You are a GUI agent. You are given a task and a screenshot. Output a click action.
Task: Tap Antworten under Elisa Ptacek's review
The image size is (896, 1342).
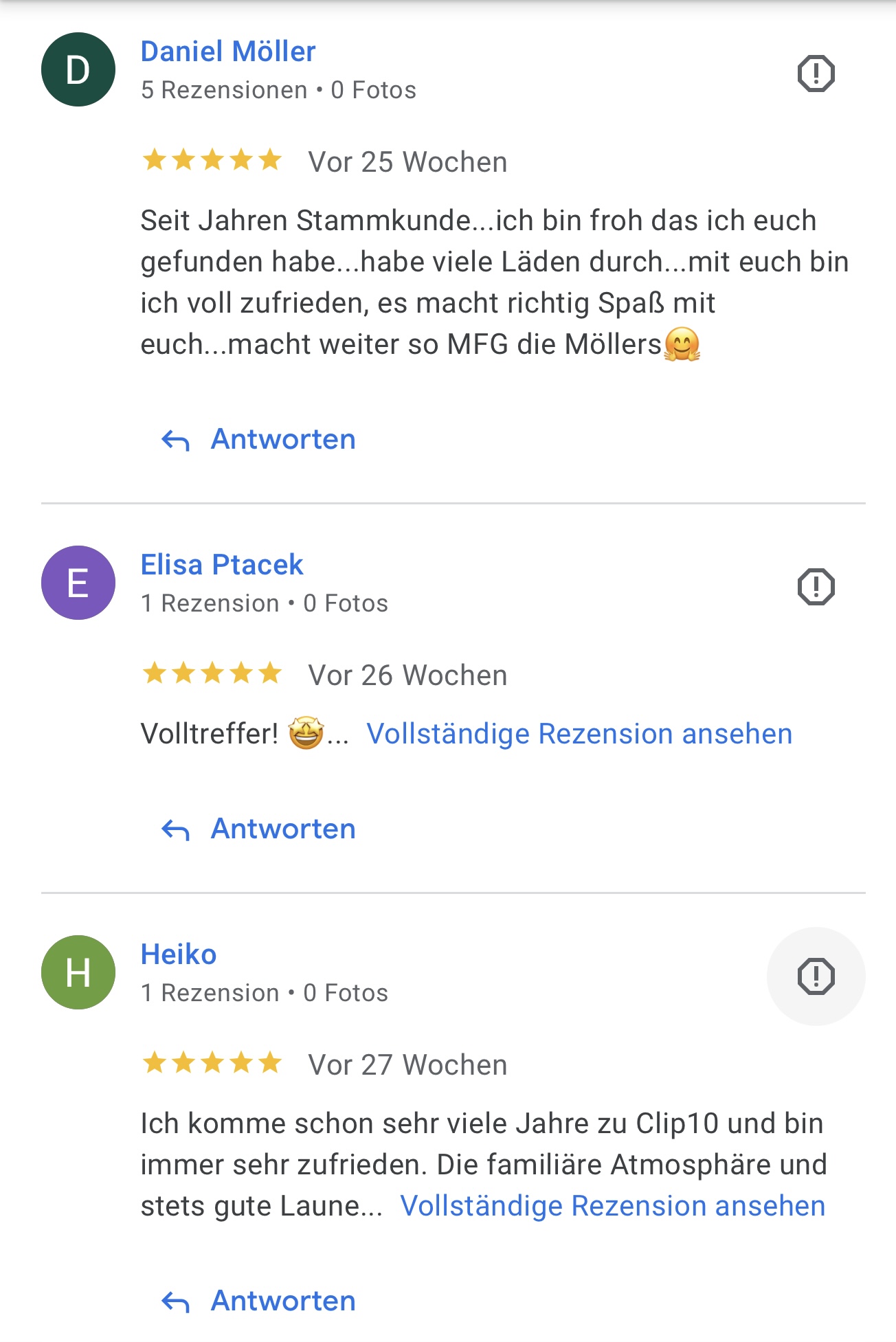259,829
